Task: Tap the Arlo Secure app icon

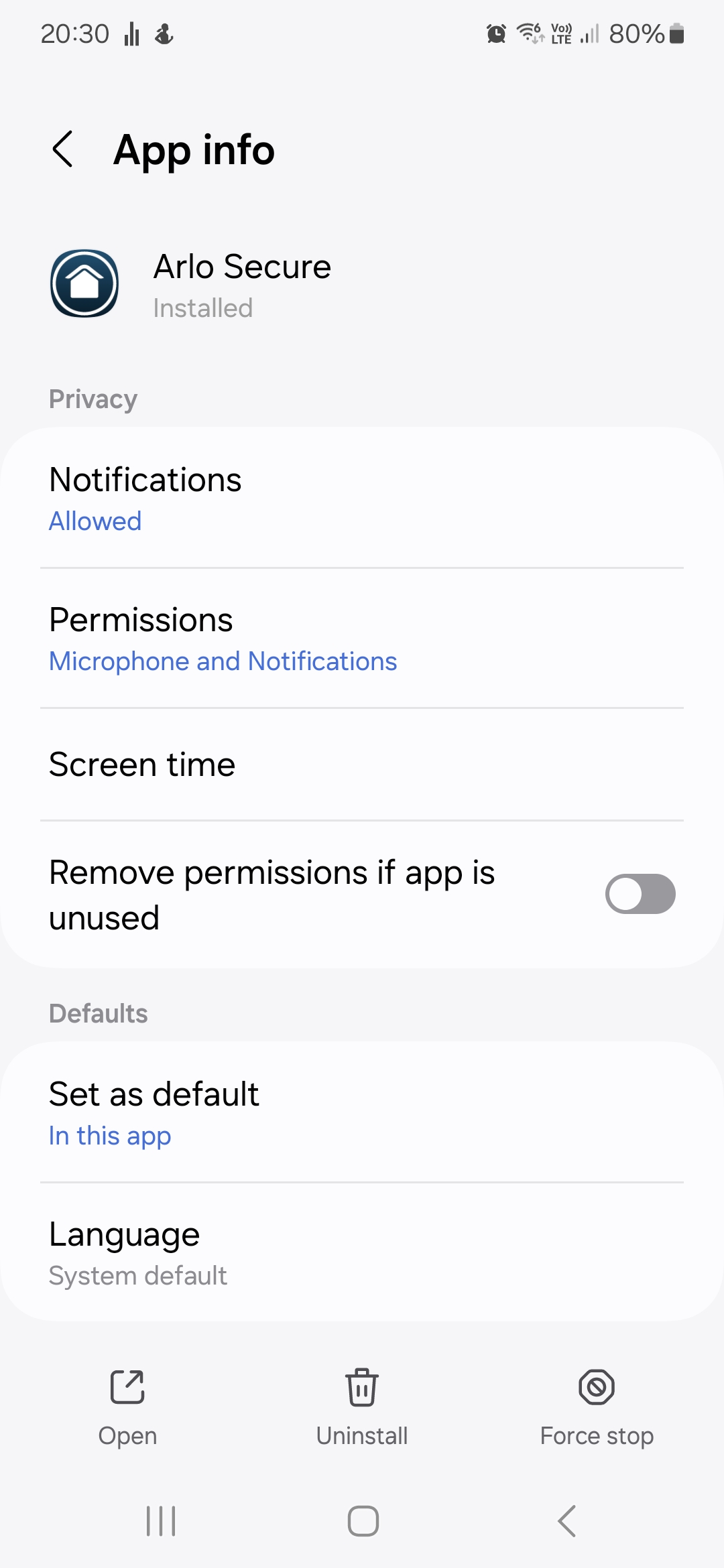Action: coord(84,283)
